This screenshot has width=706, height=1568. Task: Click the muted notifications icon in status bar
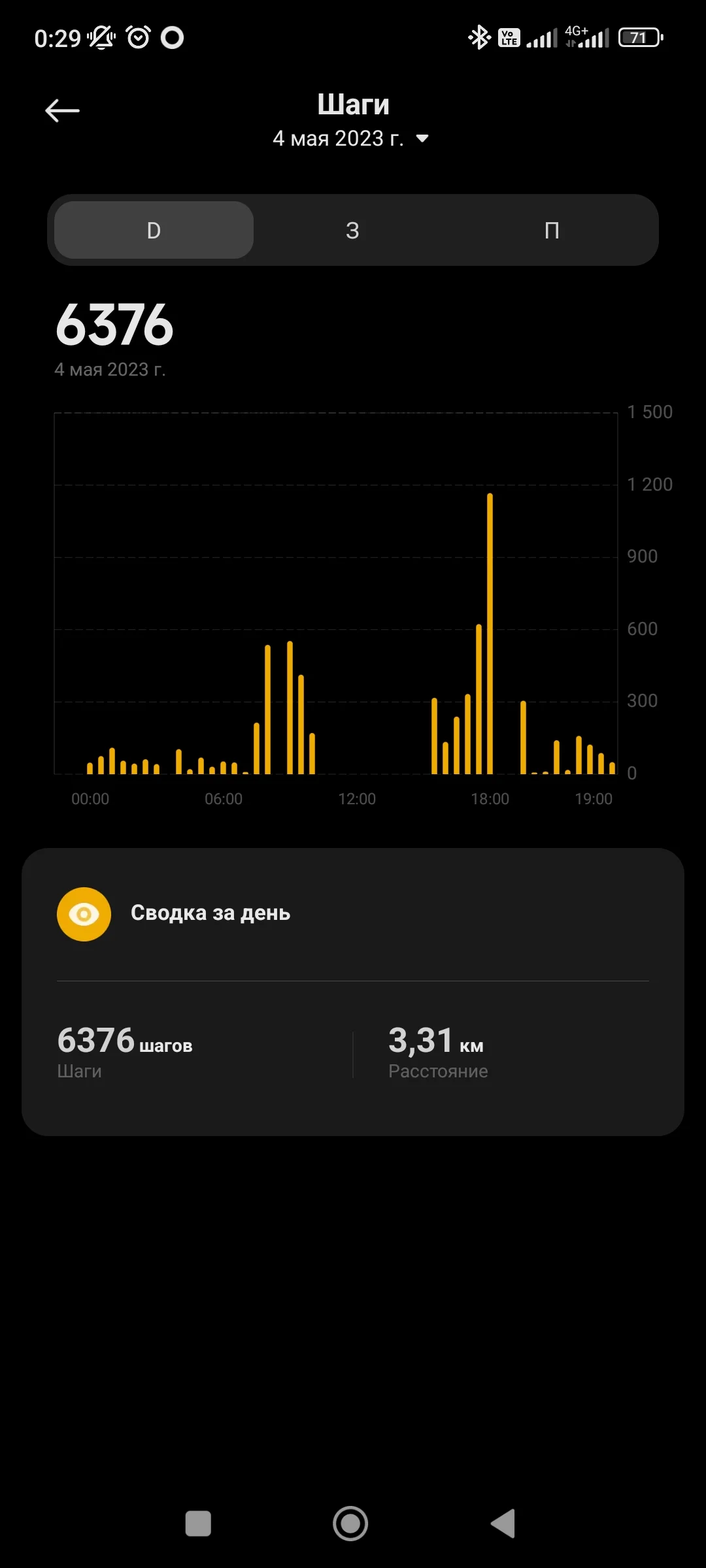pyautogui.click(x=101, y=37)
